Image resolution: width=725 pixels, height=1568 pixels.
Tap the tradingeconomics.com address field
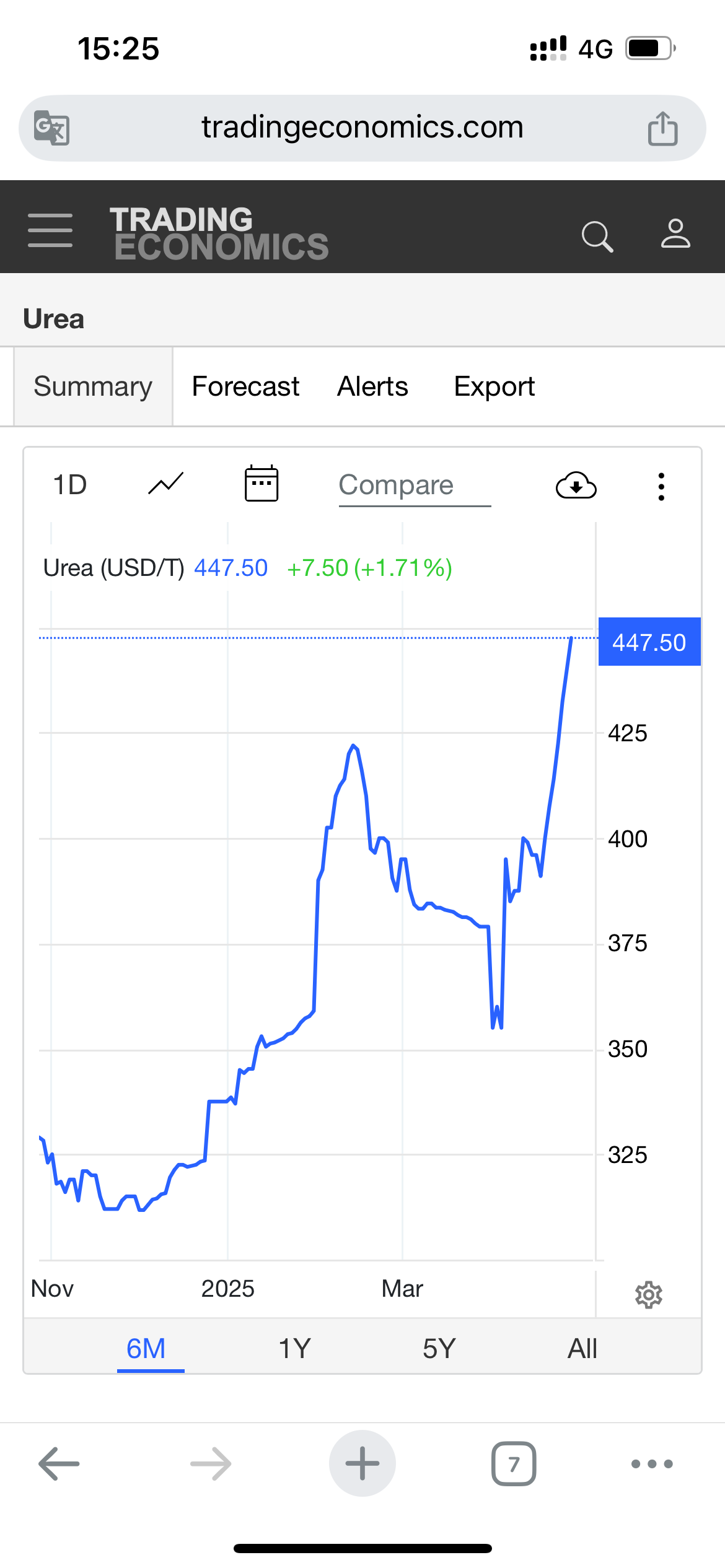tap(362, 128)
